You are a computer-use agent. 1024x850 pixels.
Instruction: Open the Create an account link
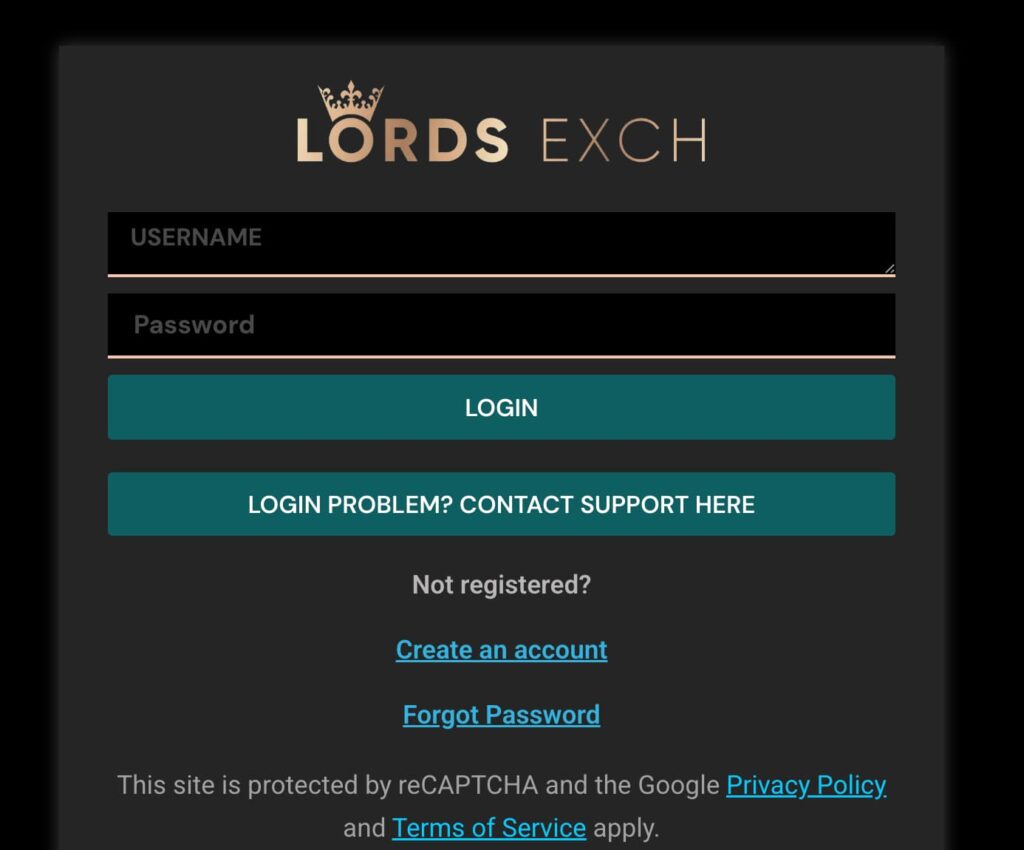coord(501,650)
